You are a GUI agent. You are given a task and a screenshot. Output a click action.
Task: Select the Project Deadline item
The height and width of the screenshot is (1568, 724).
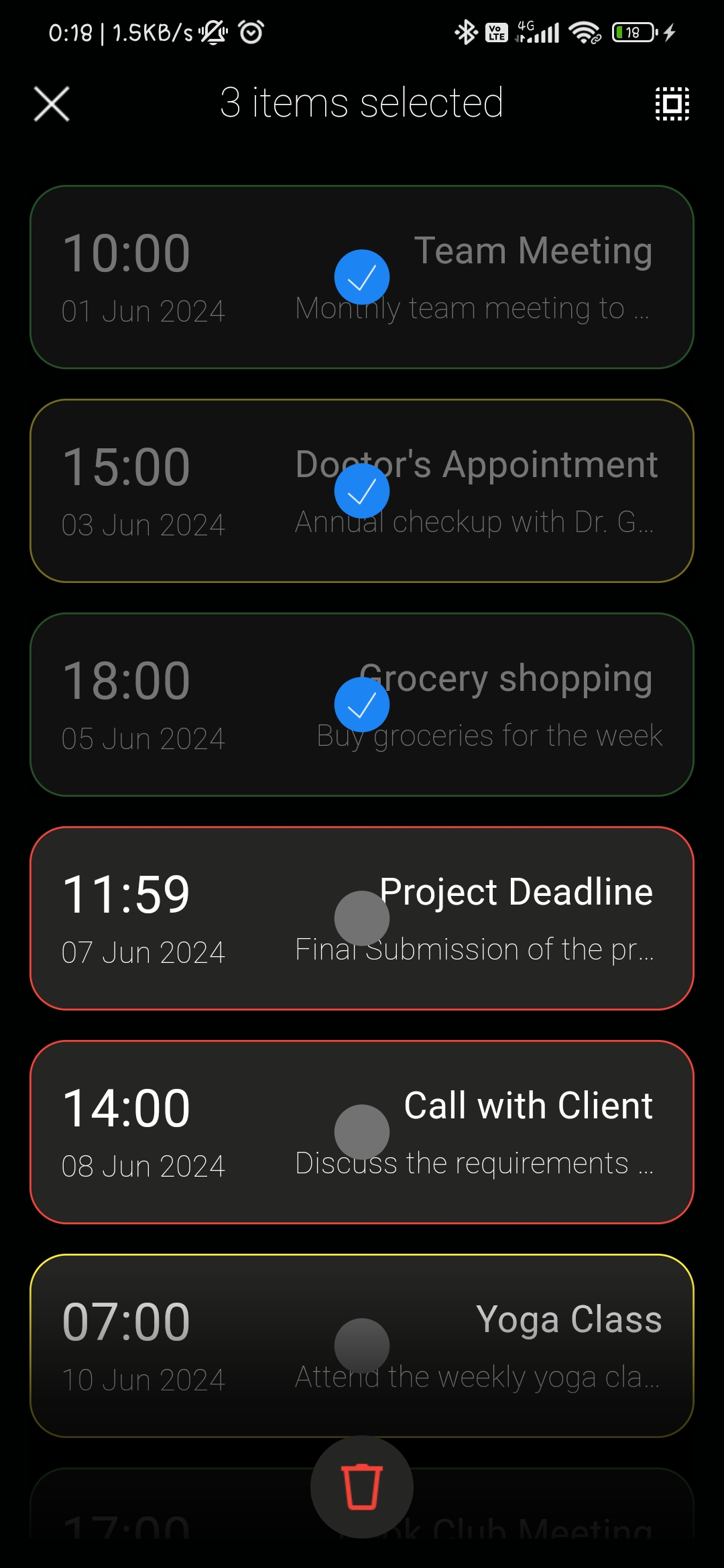(x=362, y=918)
